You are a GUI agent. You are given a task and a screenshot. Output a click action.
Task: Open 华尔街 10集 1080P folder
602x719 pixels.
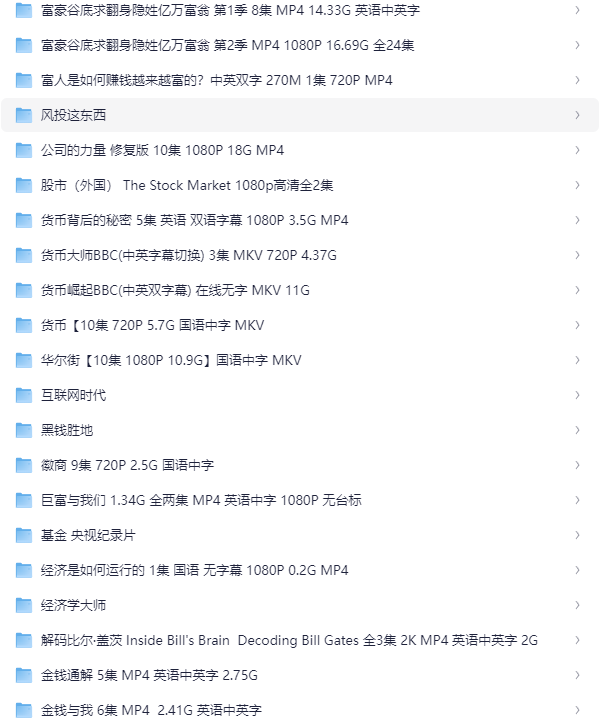[171, 360]
